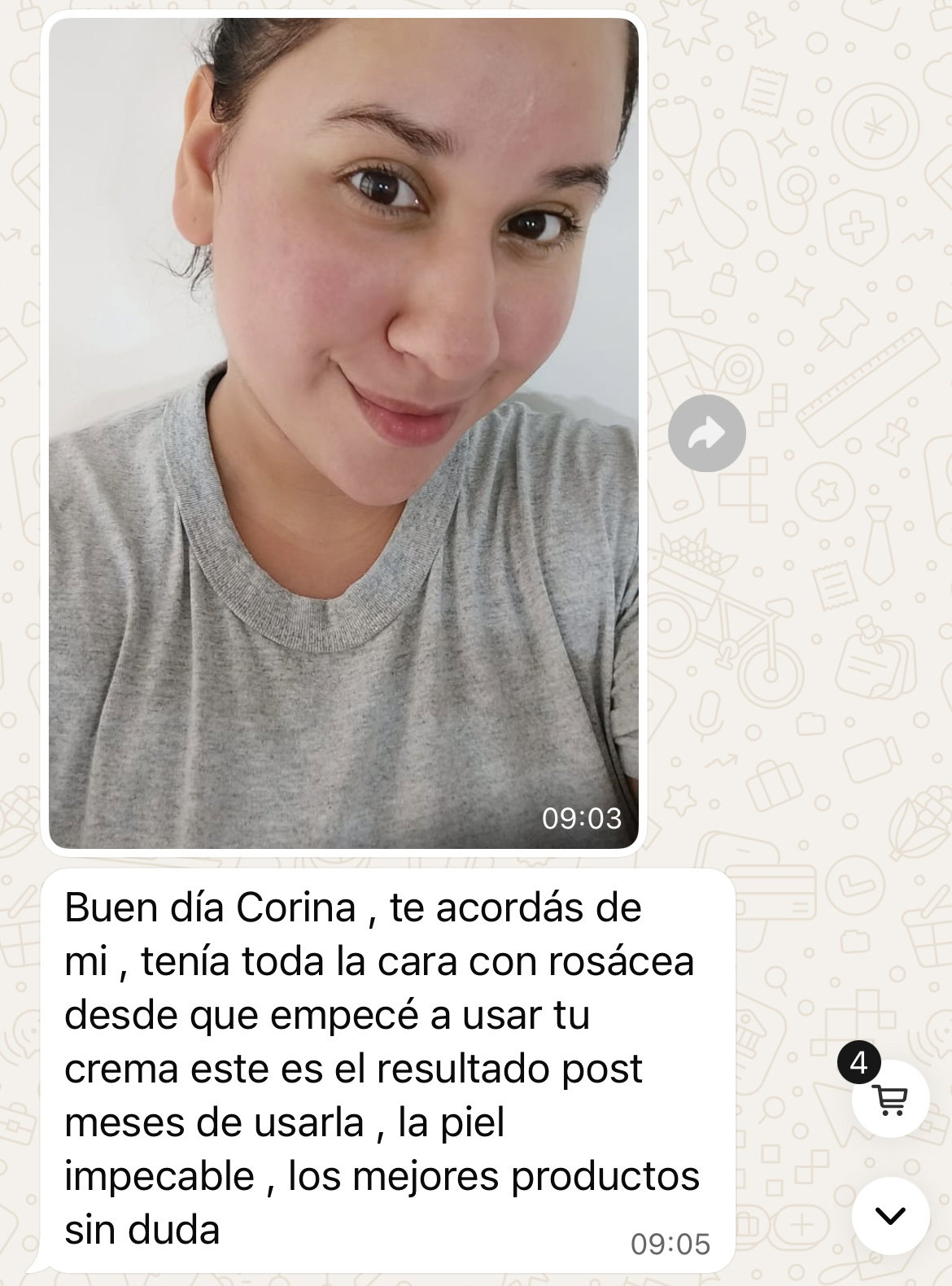
Task: Jump to latest messages with down chevron
Action: [x=890, y=1215]
